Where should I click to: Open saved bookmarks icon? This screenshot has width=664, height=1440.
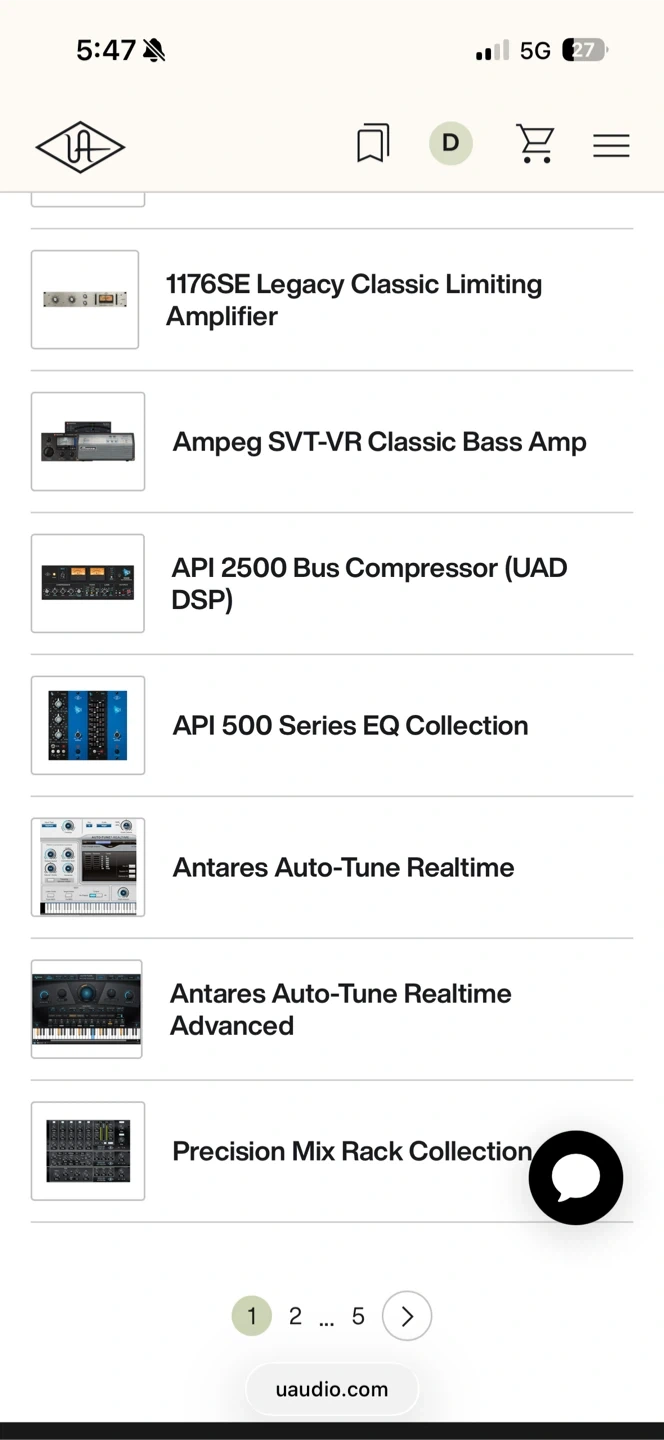pyautogui.click(x=372, y=144)
